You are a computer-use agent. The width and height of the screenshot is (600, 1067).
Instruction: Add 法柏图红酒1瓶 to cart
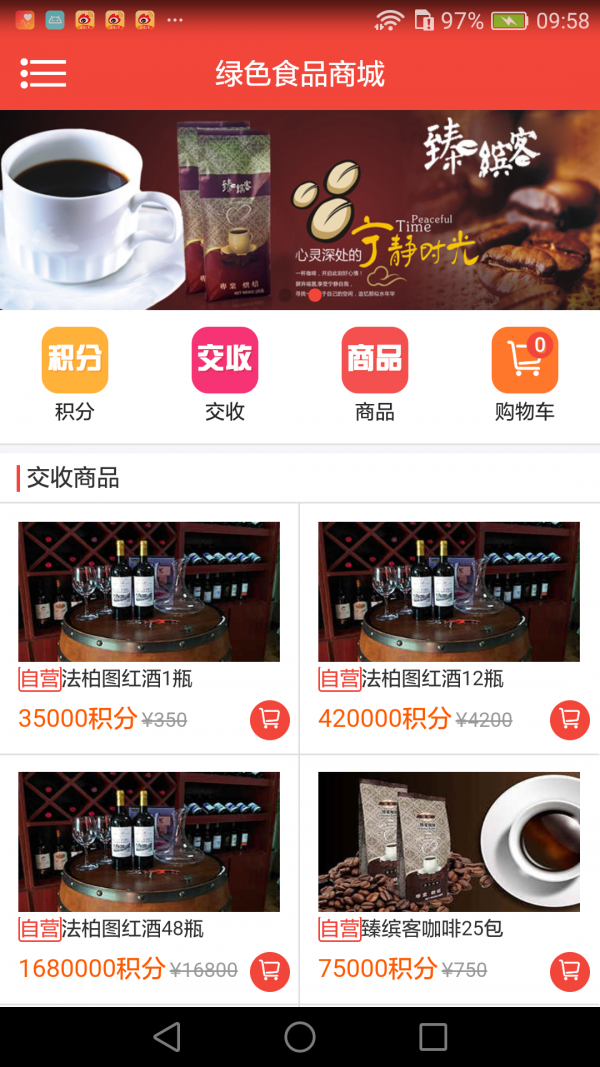tap(269, 719)
